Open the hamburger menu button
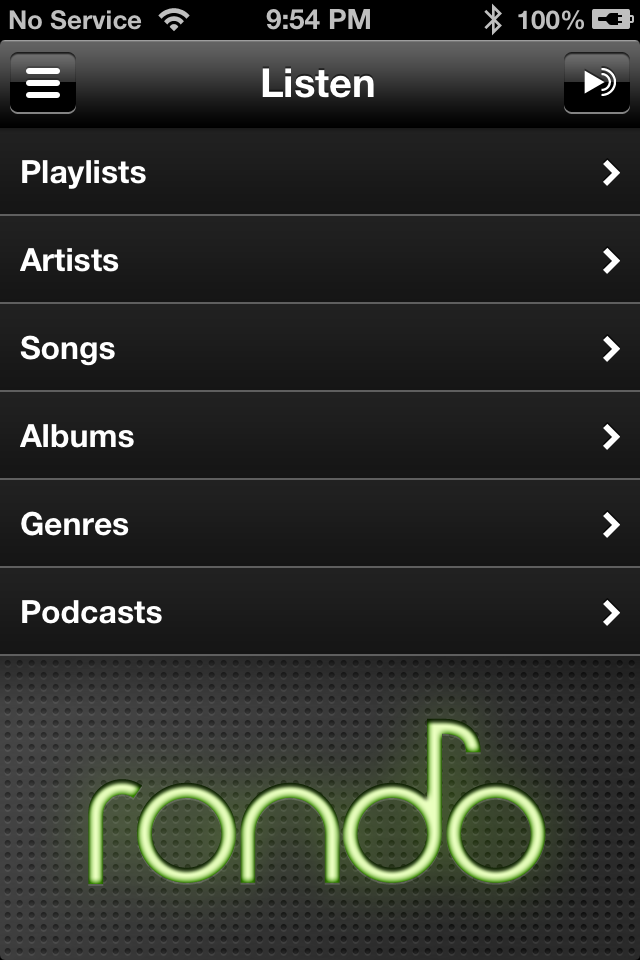This screenshot has width=640, height=960. (x=43, y=83)
